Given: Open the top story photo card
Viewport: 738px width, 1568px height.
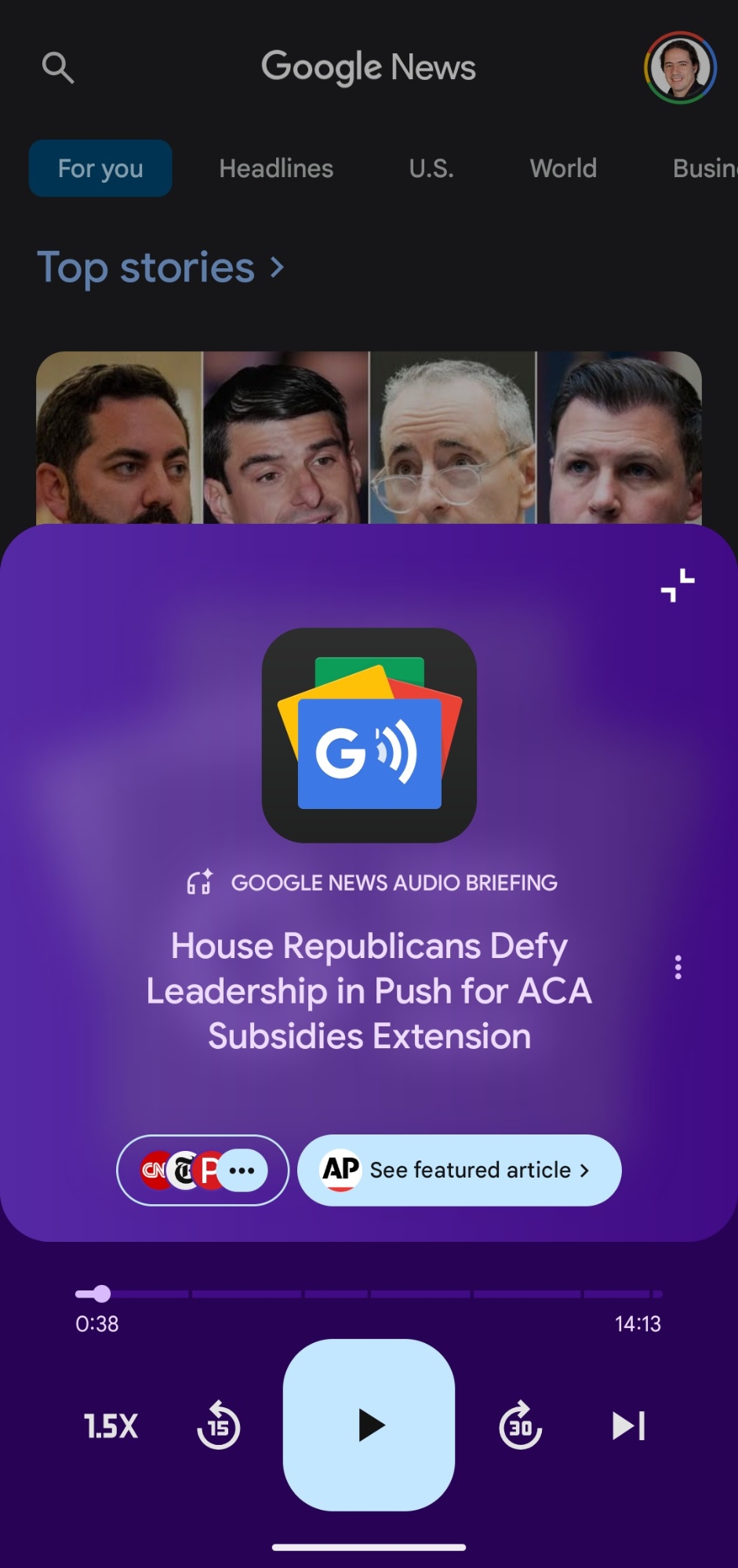Looking at the screenshot, I should pyautogui.click(x=369, y=437).
